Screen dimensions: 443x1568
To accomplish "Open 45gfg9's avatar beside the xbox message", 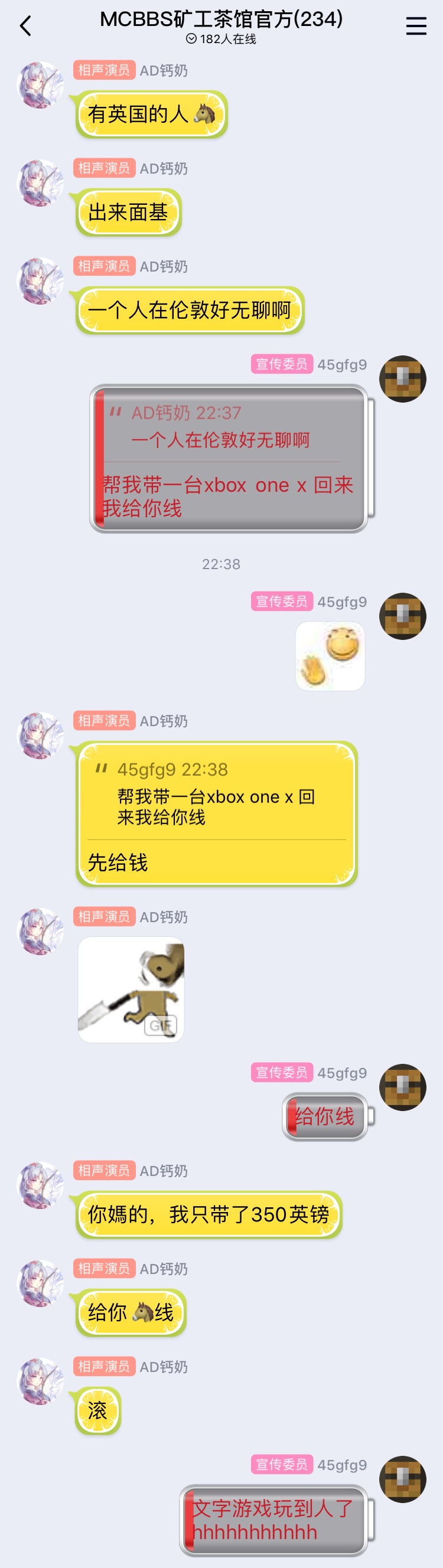I will 402,378.
